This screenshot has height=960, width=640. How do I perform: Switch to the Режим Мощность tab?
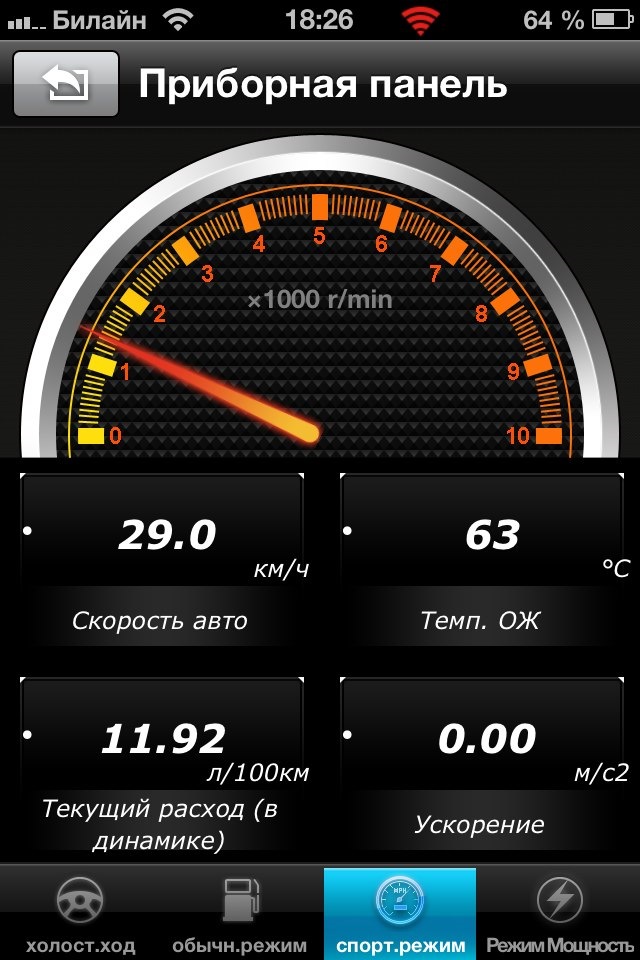(x=559, y=914)
